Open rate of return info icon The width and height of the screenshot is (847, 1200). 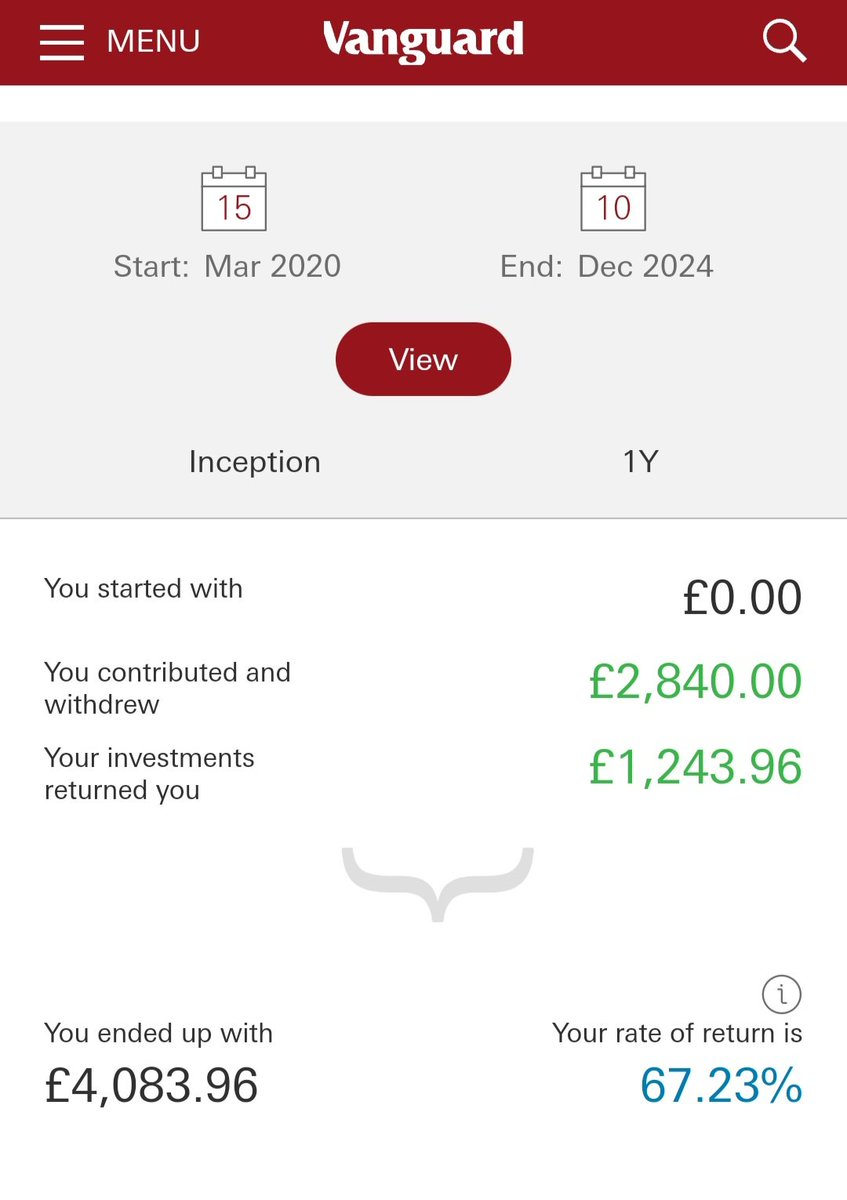(782, 995)
